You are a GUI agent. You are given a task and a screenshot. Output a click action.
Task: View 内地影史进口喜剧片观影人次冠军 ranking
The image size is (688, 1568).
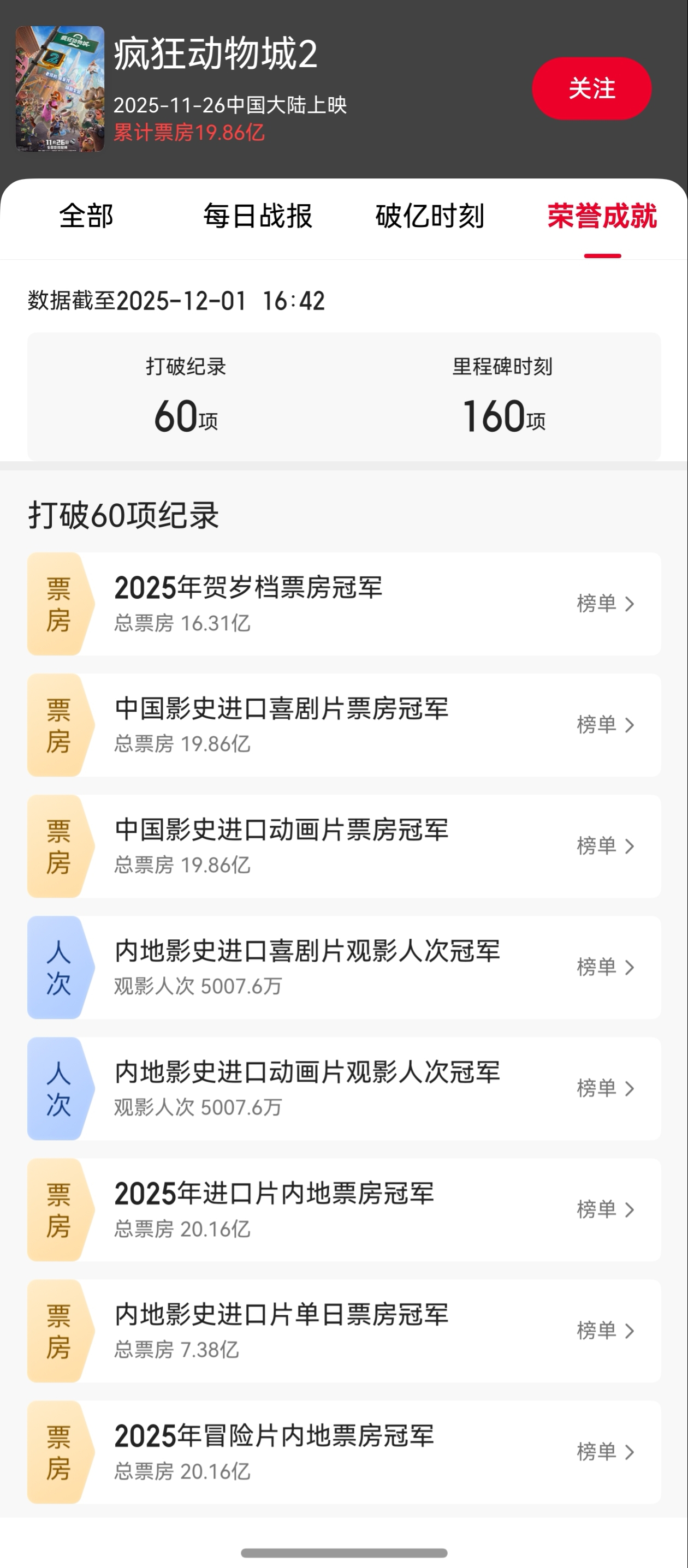tap(605, 967)
